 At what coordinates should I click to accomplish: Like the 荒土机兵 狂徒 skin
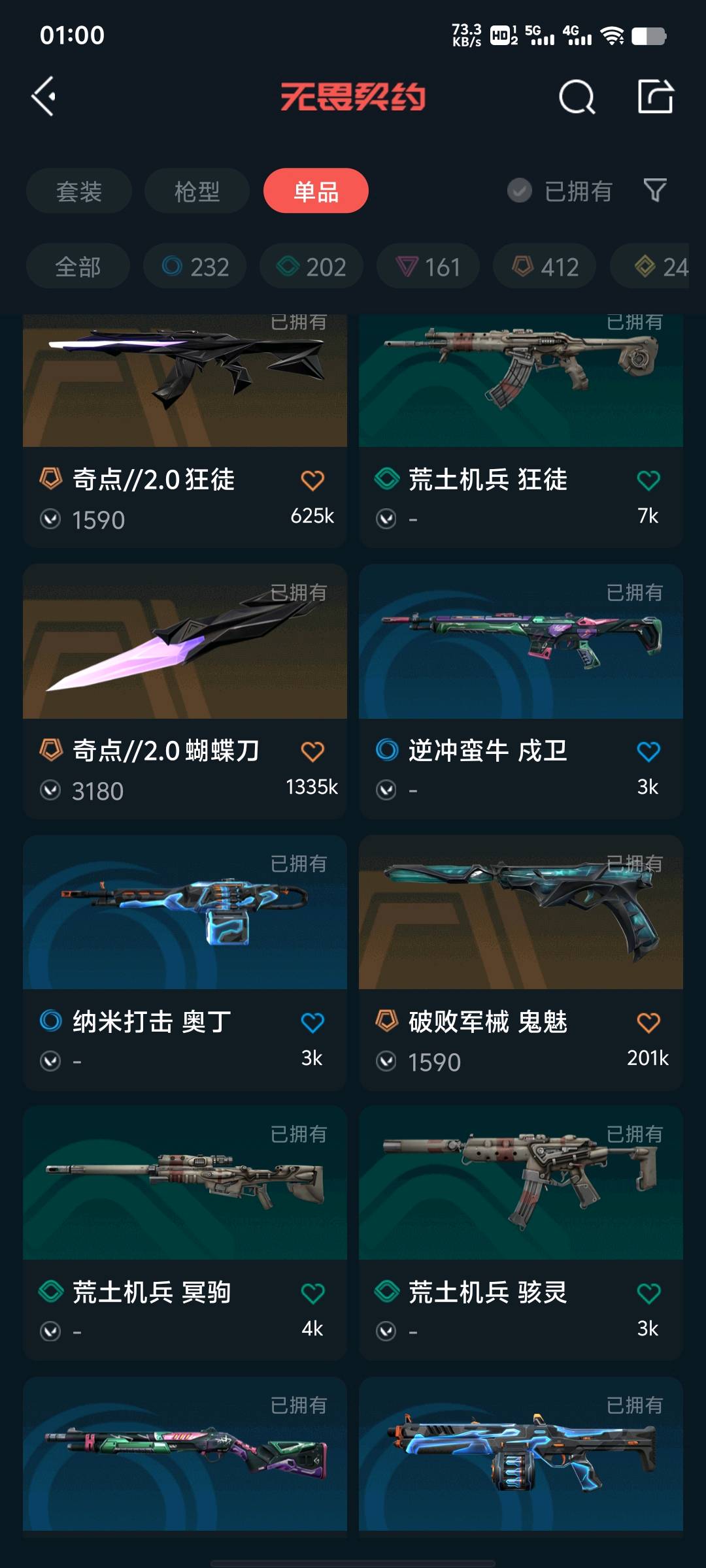pos(648,481)
